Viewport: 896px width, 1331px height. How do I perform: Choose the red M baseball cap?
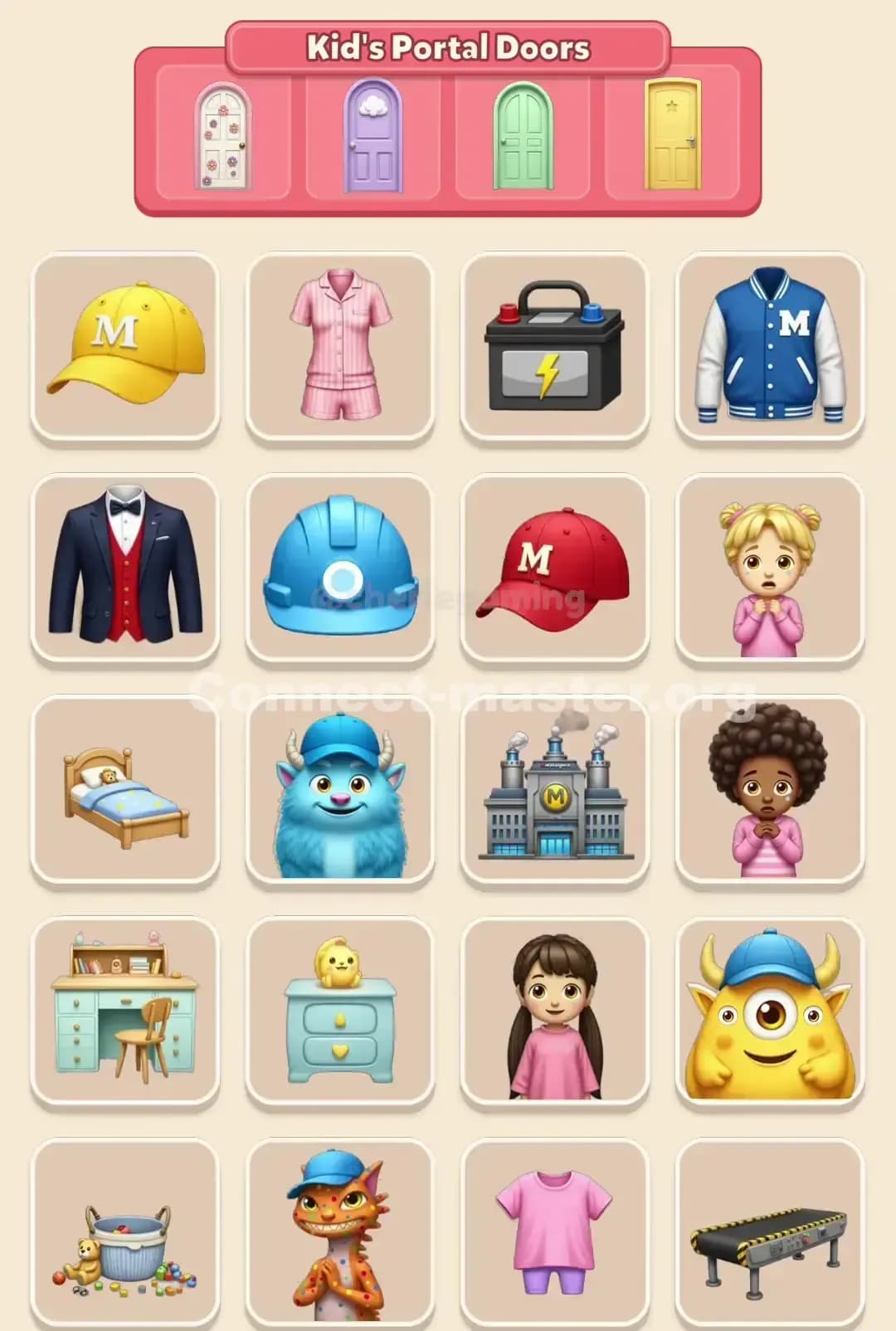coord(556,567)
